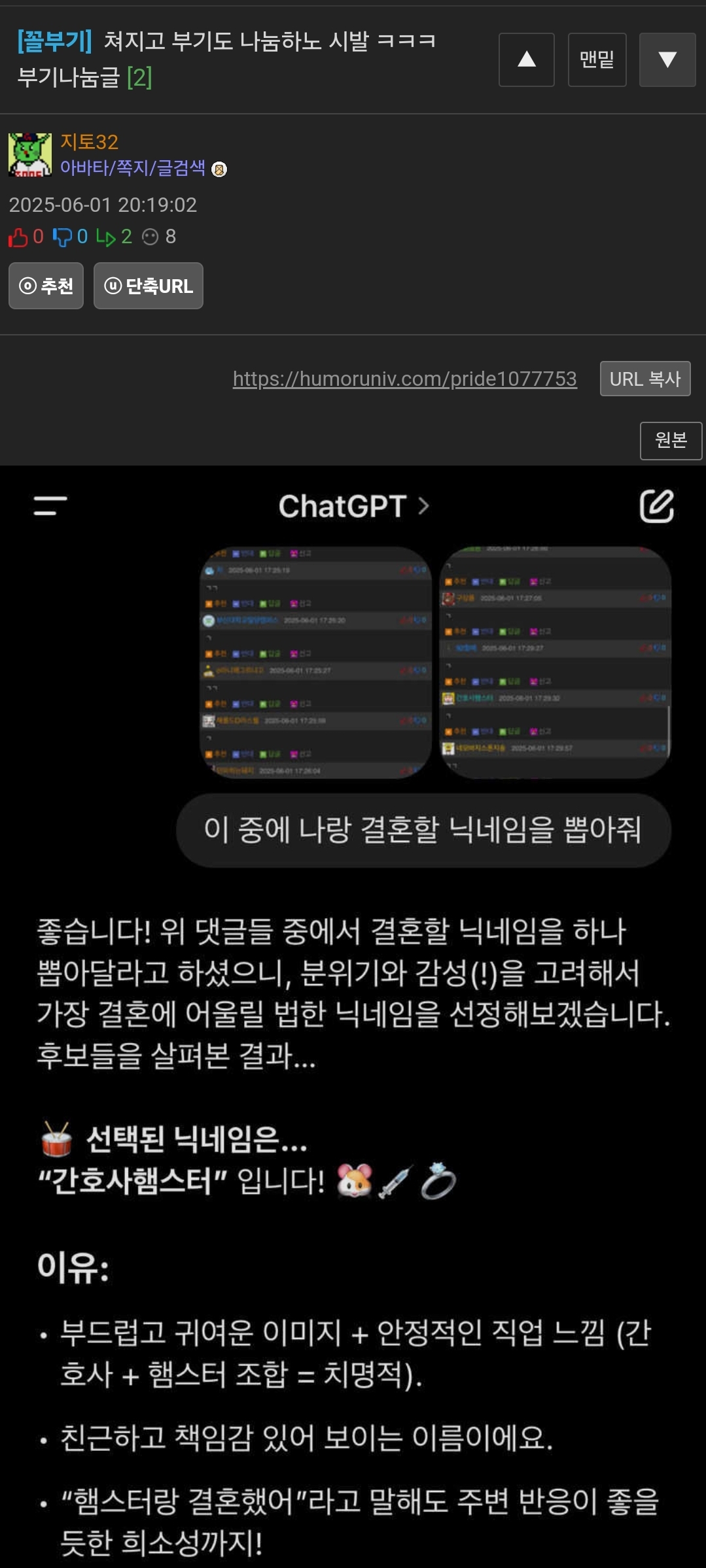Open author 지토32's profile
This screenshot has height=1568, width=706.
89,142
